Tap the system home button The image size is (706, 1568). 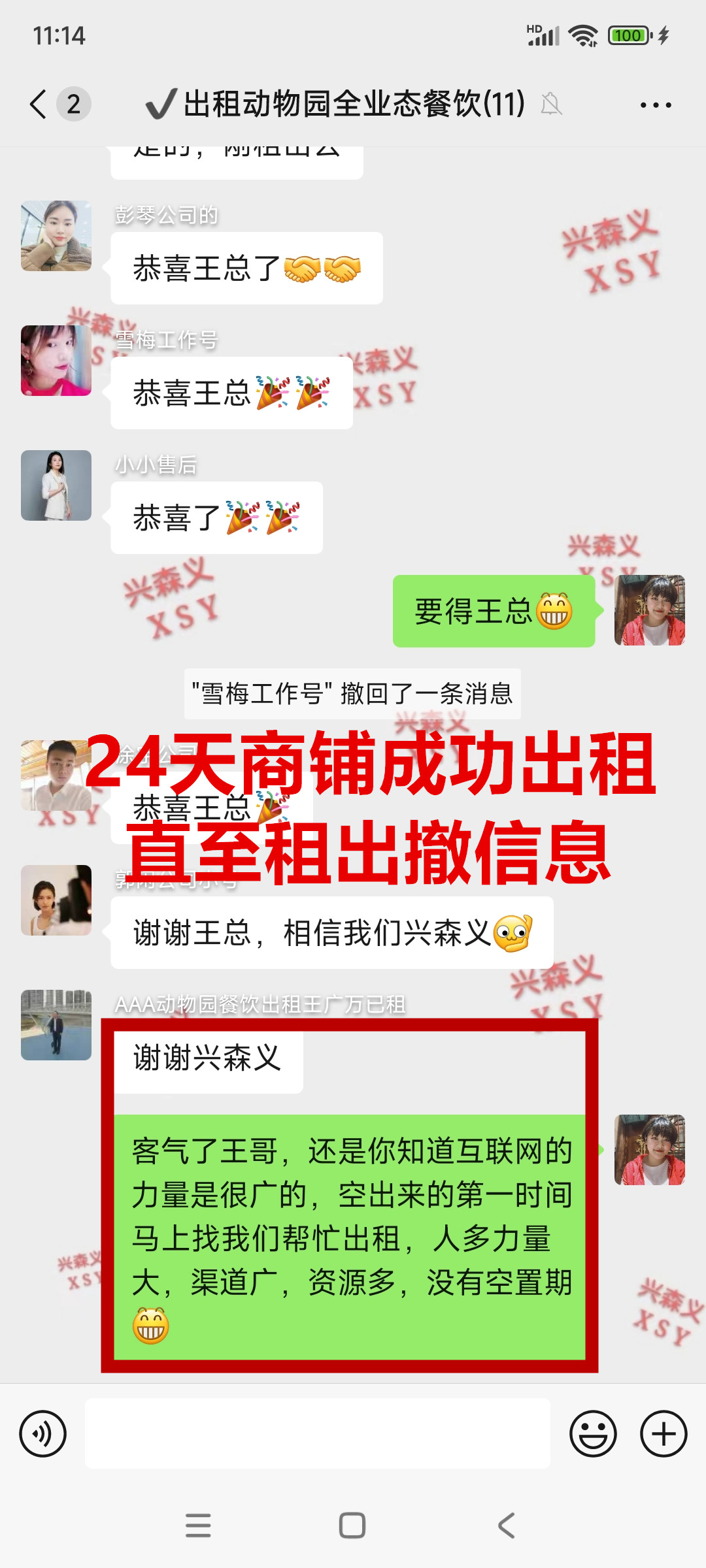[352, 1526]
